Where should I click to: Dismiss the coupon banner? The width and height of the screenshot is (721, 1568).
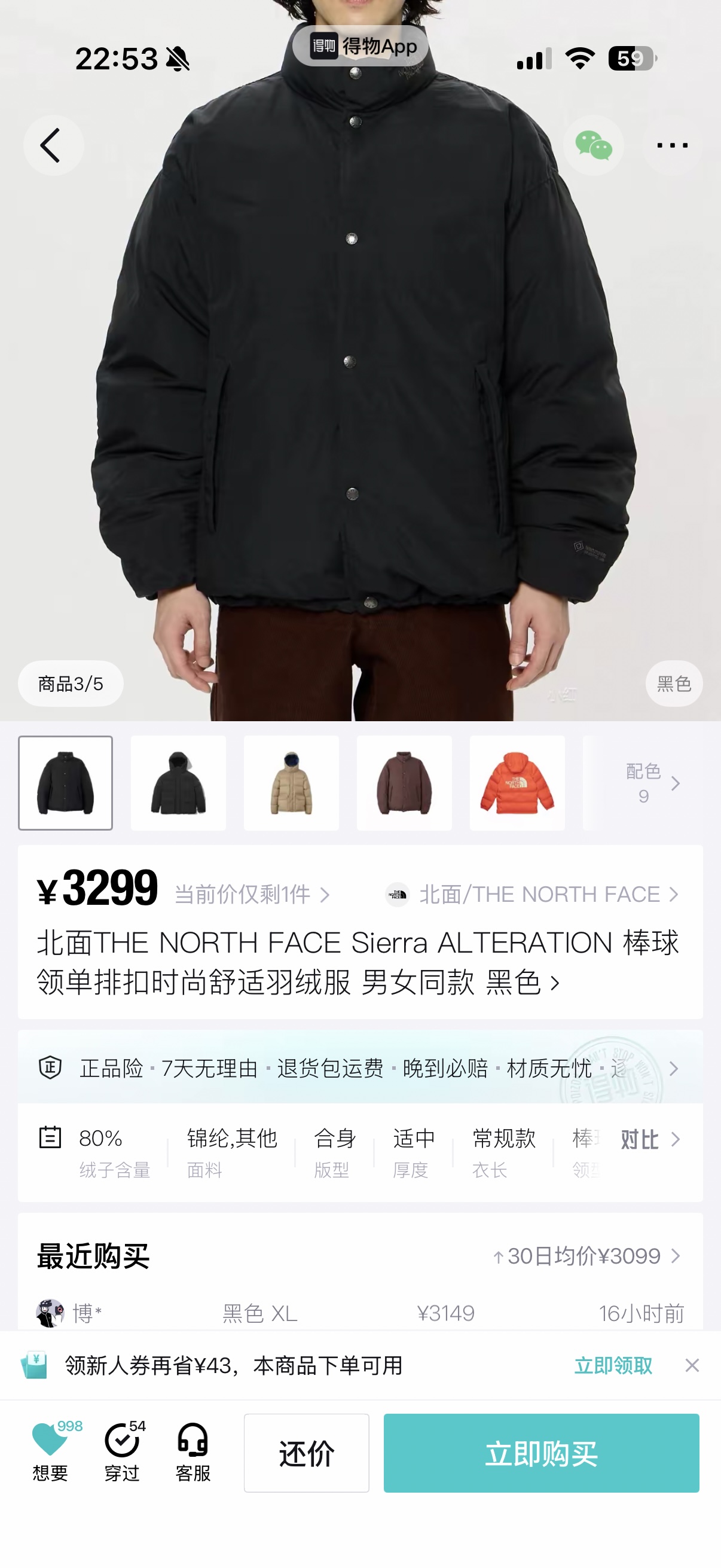(x=692, y=1365)
